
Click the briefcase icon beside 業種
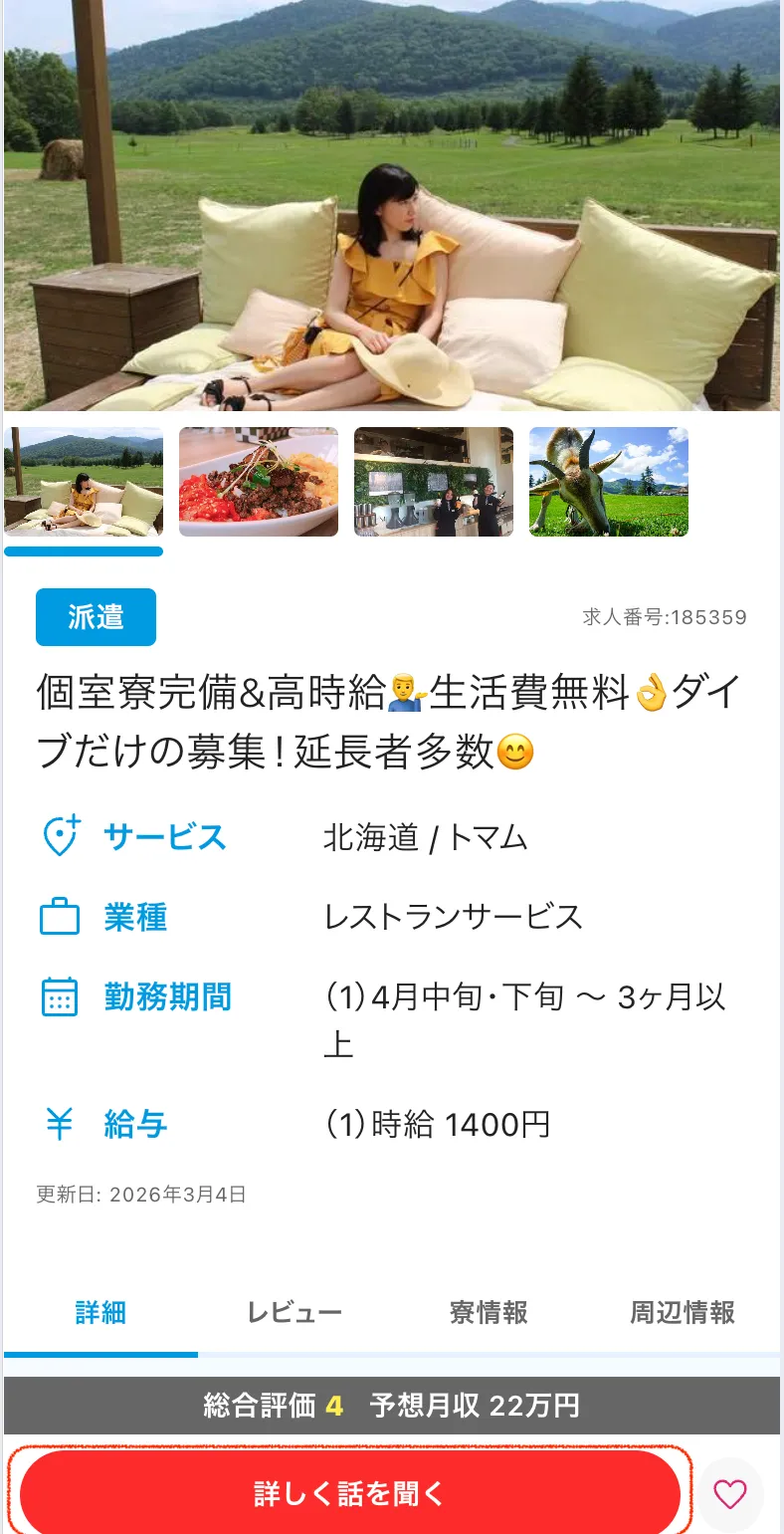point(61,917)
